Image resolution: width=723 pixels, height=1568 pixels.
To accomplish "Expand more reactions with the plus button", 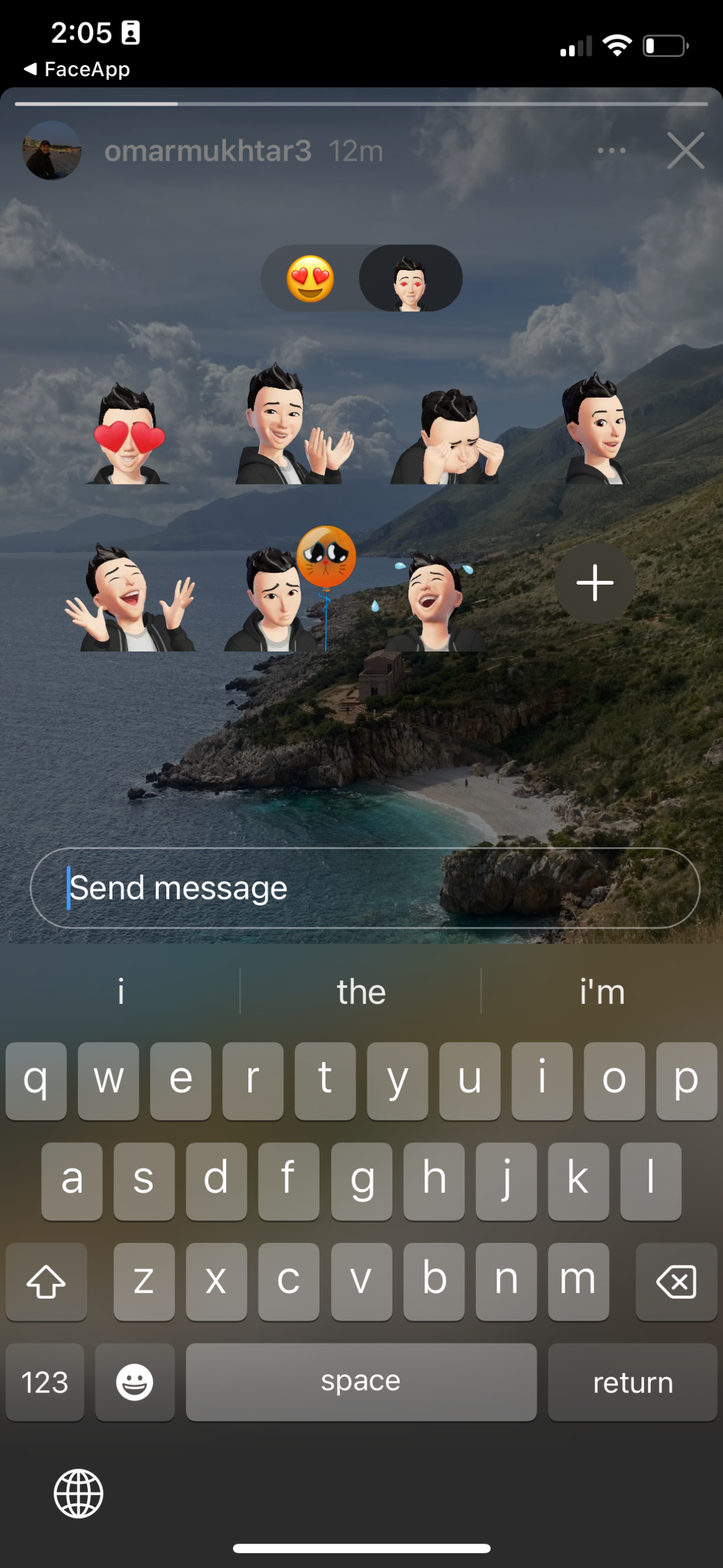I will click(x=594, y=582).
